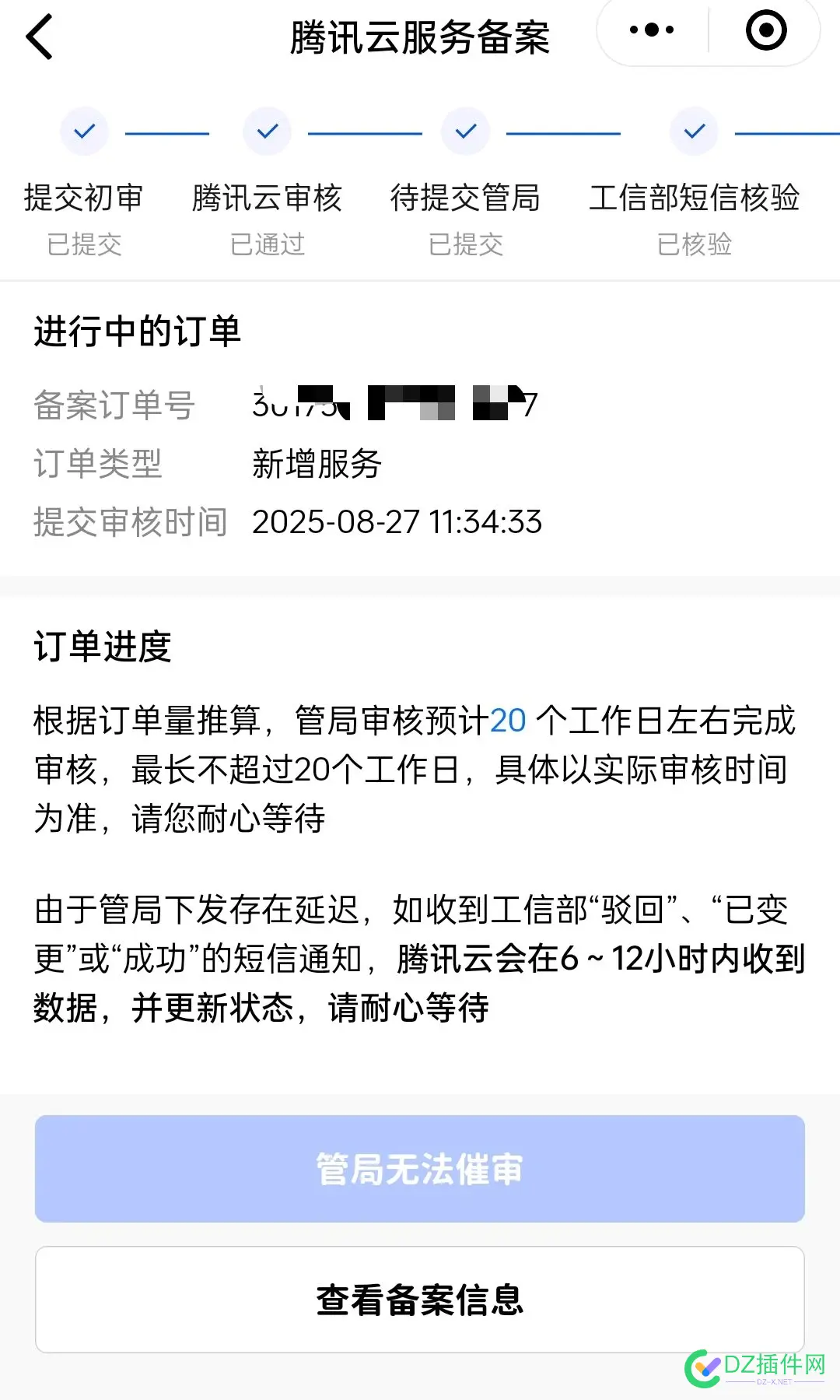Viewport: 840px width, 1400px height.
Task: Open the three-dot more options menu
Action: click(x=650, y=30)
